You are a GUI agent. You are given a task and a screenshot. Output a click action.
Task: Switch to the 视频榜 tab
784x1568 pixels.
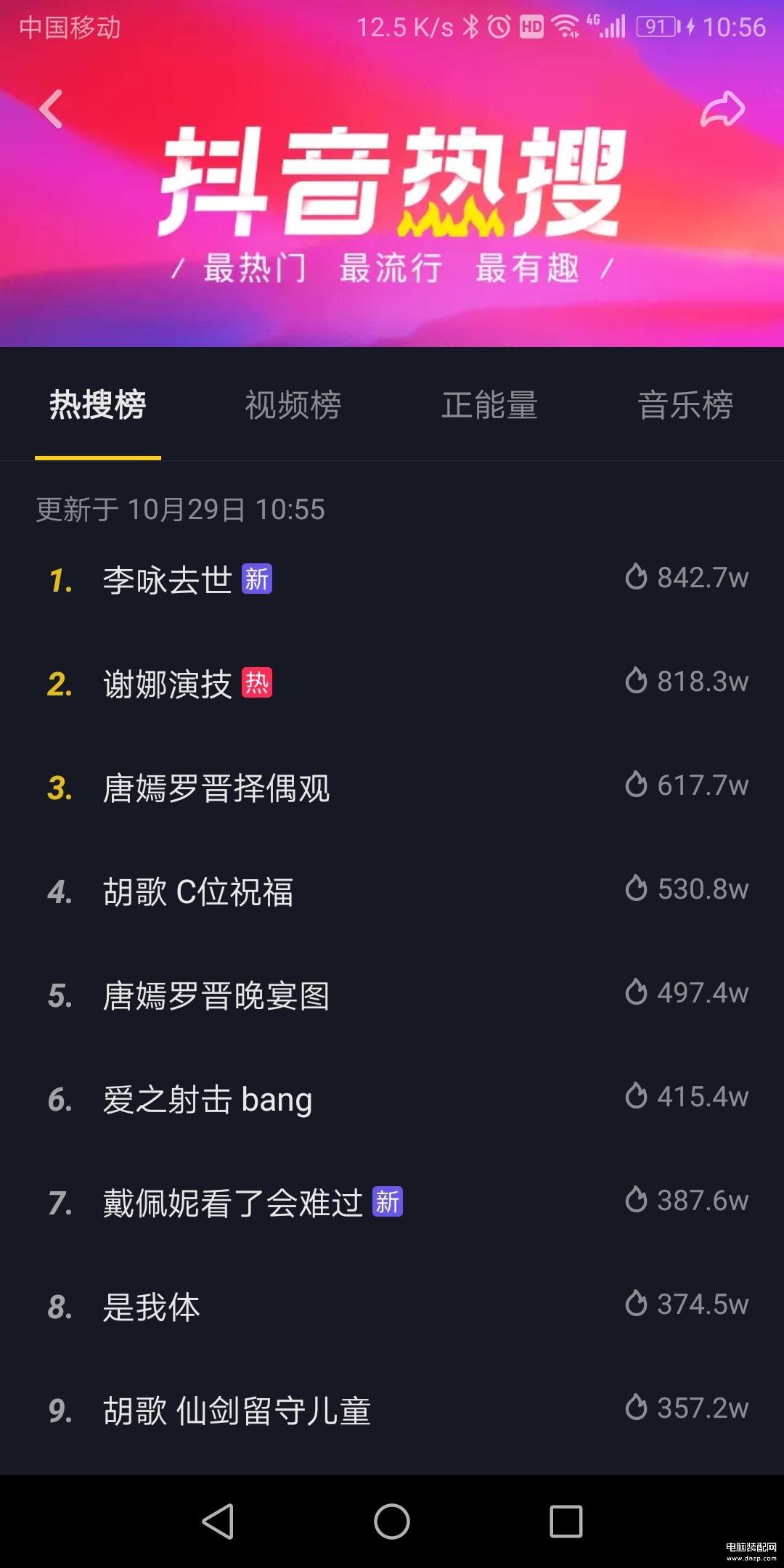293,405
